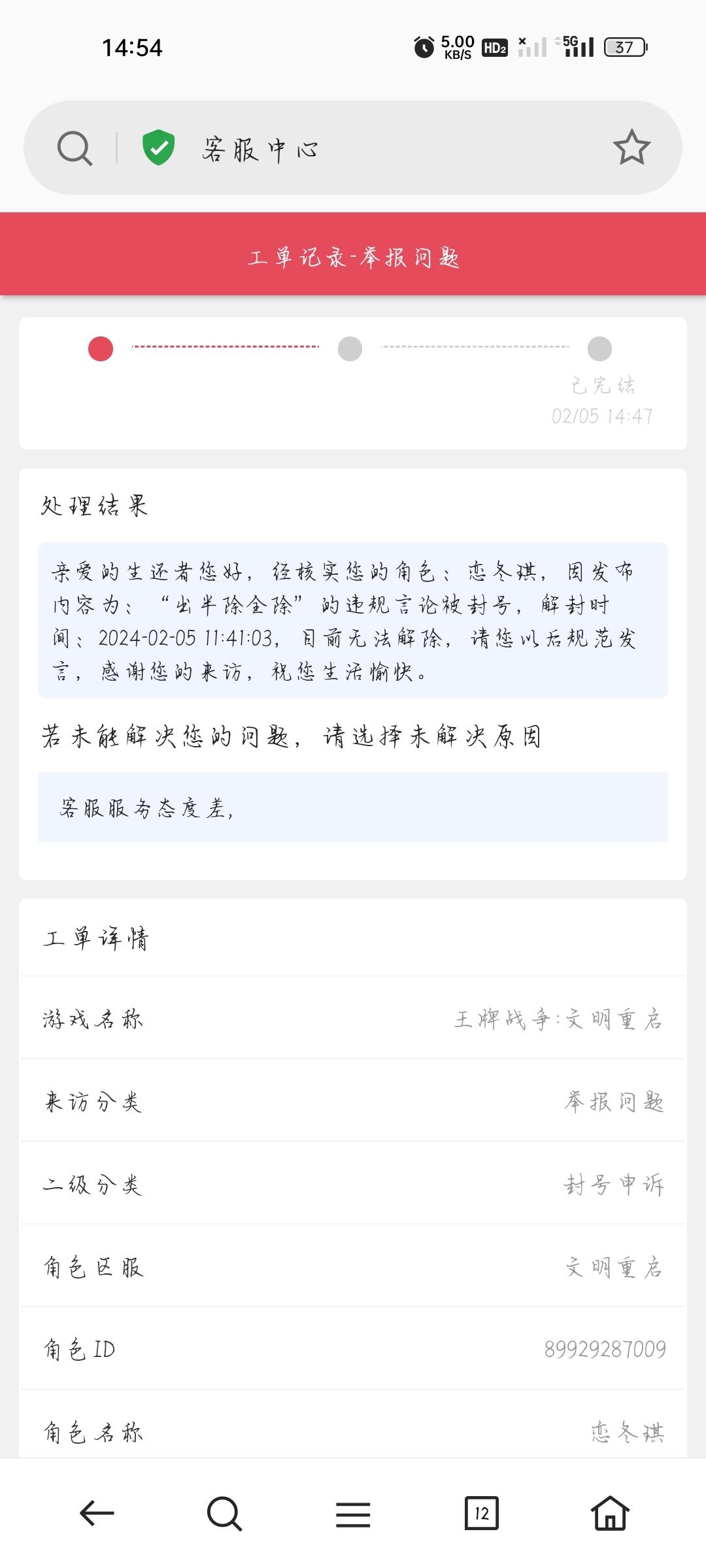Open the 客服中心 address bar
The height and width of the screenshot is (1568, 706).
[x=353, y=148]
